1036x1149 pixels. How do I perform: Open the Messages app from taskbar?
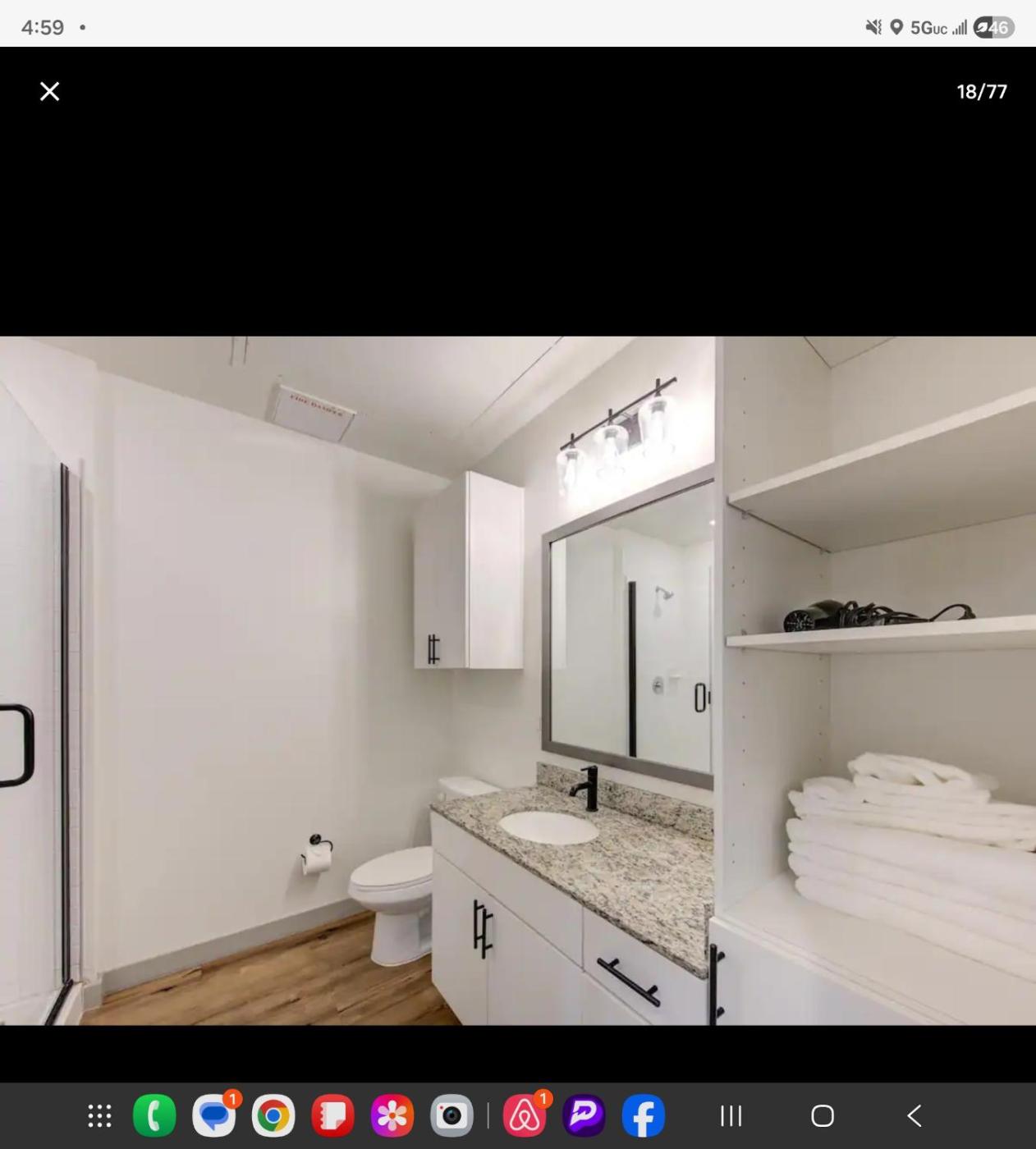214,1115
